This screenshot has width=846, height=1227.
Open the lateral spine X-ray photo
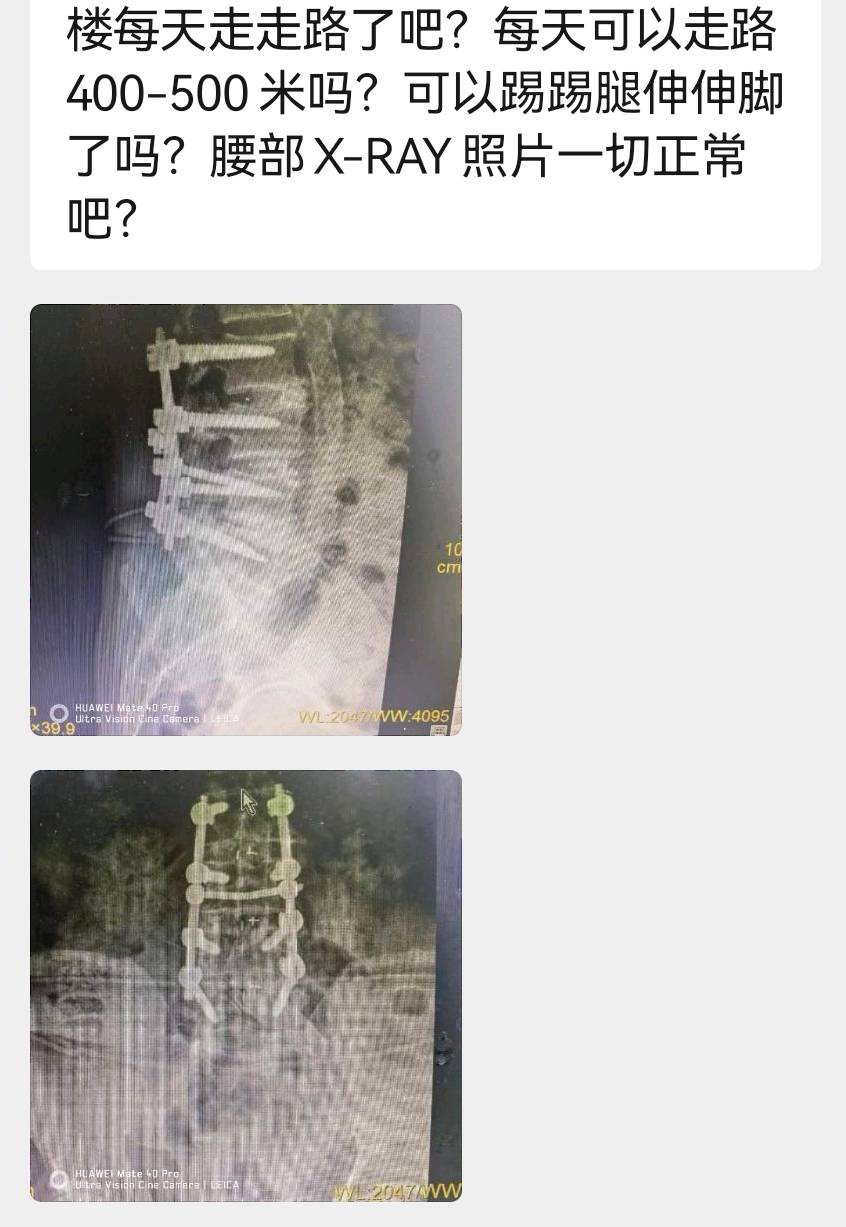246,520
